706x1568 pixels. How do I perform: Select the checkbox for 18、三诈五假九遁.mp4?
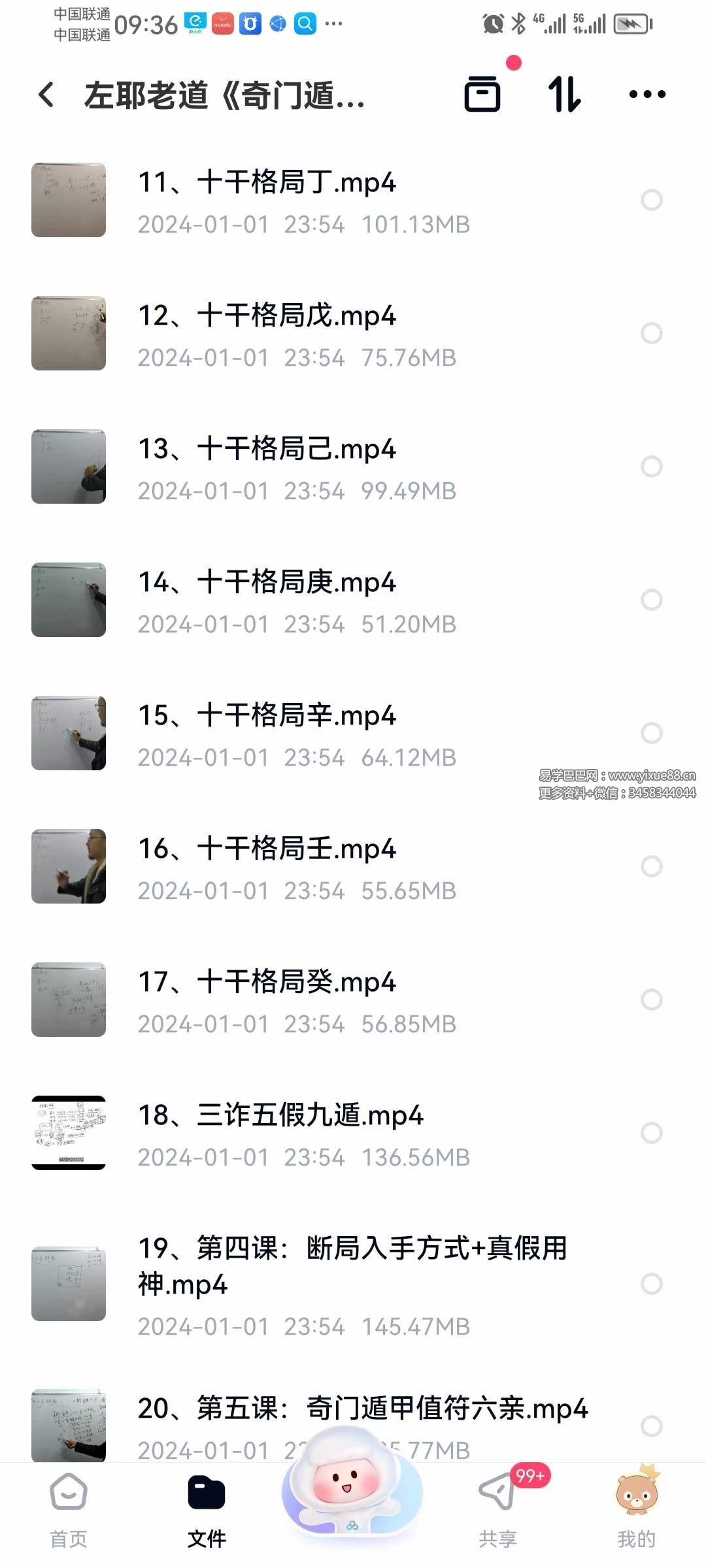point(652,1132)
